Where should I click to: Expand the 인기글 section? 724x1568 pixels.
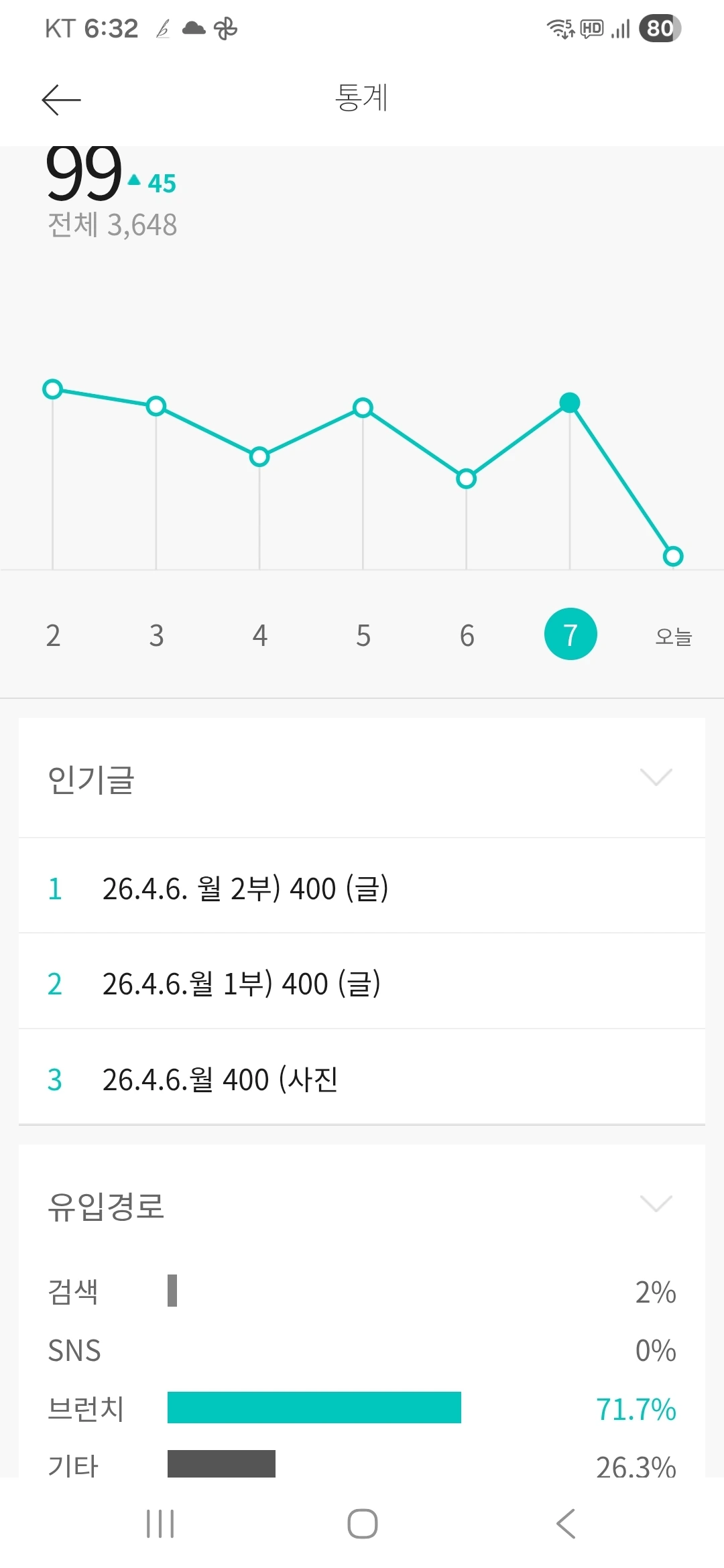tap(656, 778)
